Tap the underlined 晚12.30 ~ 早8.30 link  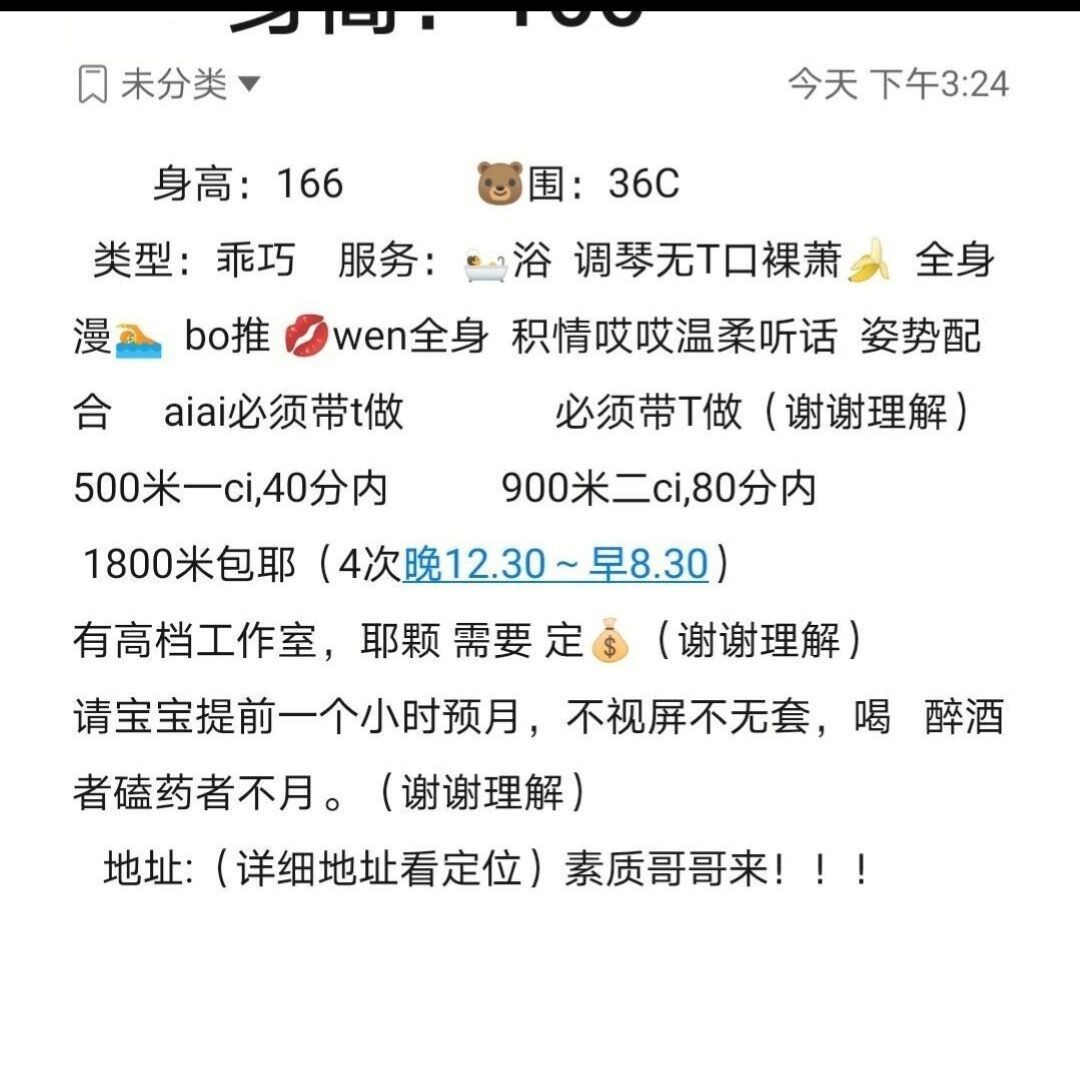(x=555, y=565)
